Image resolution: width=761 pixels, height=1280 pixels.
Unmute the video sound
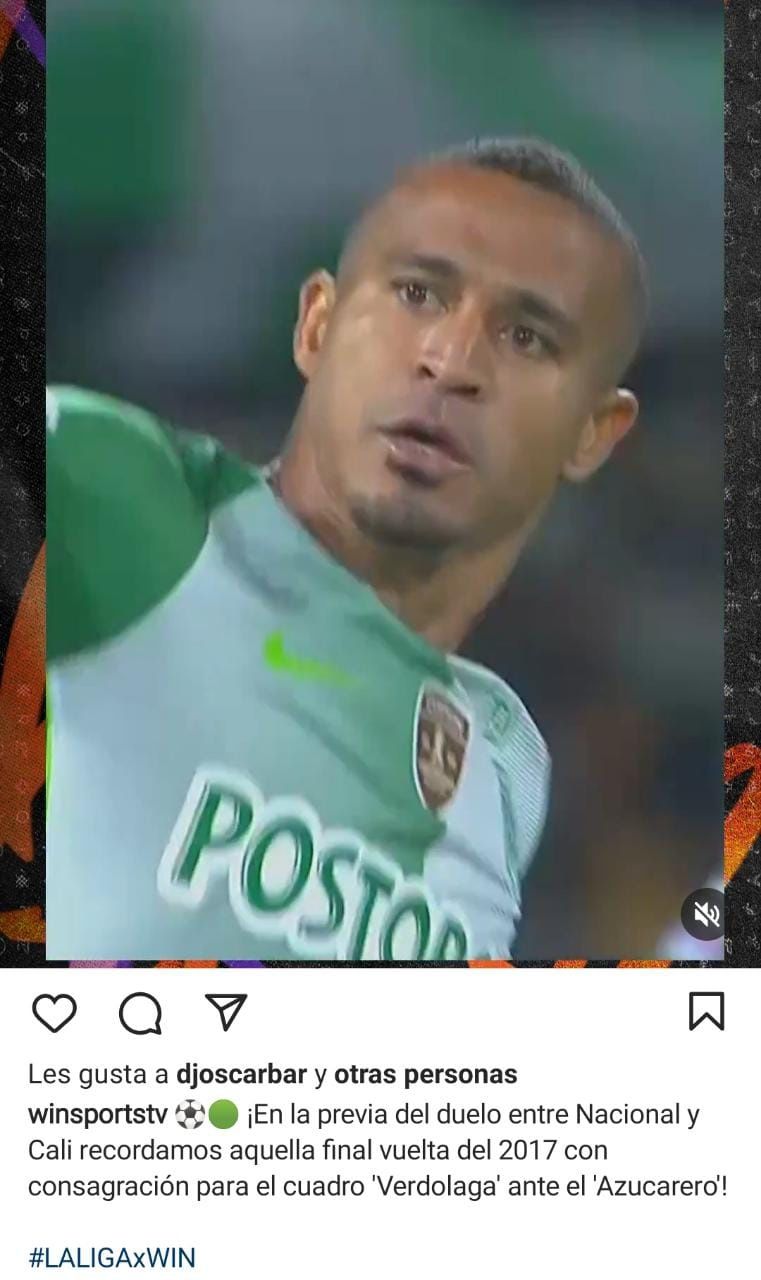[706, 913]
